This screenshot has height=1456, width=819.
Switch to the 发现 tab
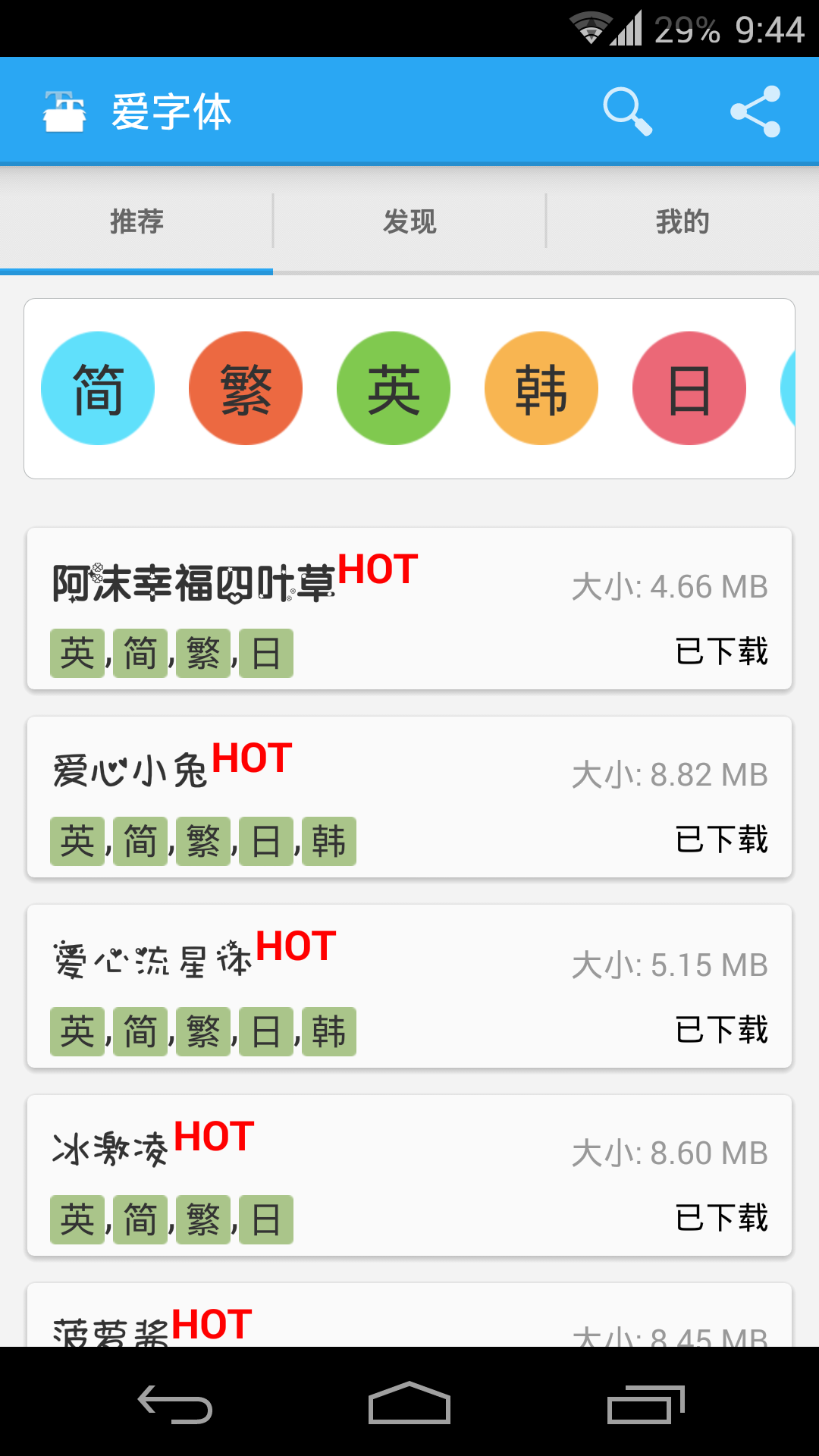click(x=409, y=221)
